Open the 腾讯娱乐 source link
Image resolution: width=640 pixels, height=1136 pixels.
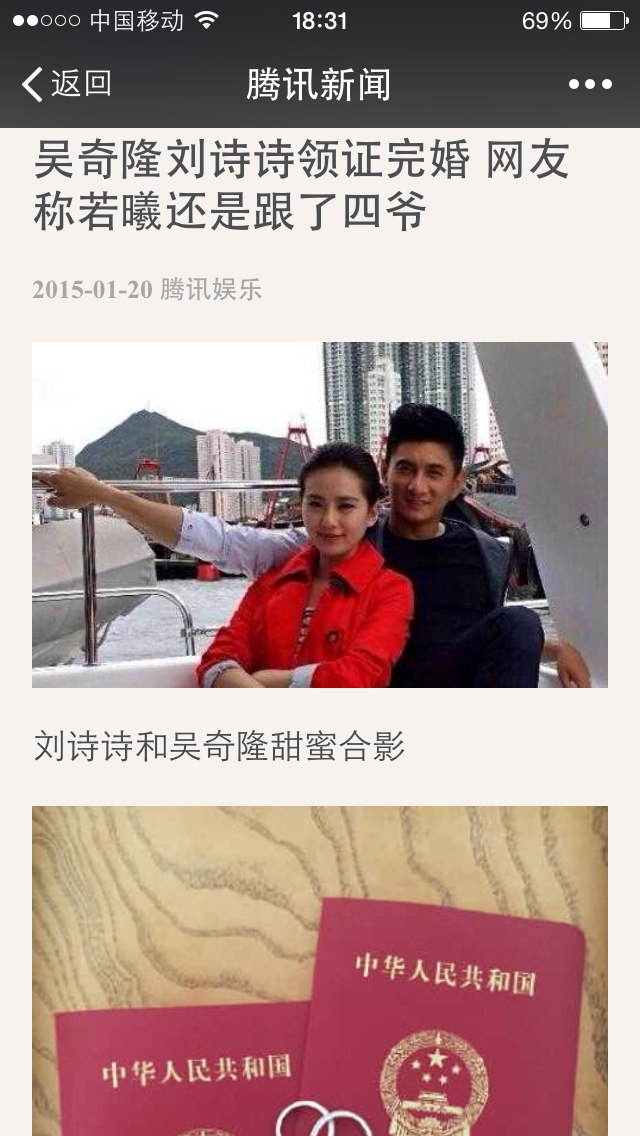[210, 289]
